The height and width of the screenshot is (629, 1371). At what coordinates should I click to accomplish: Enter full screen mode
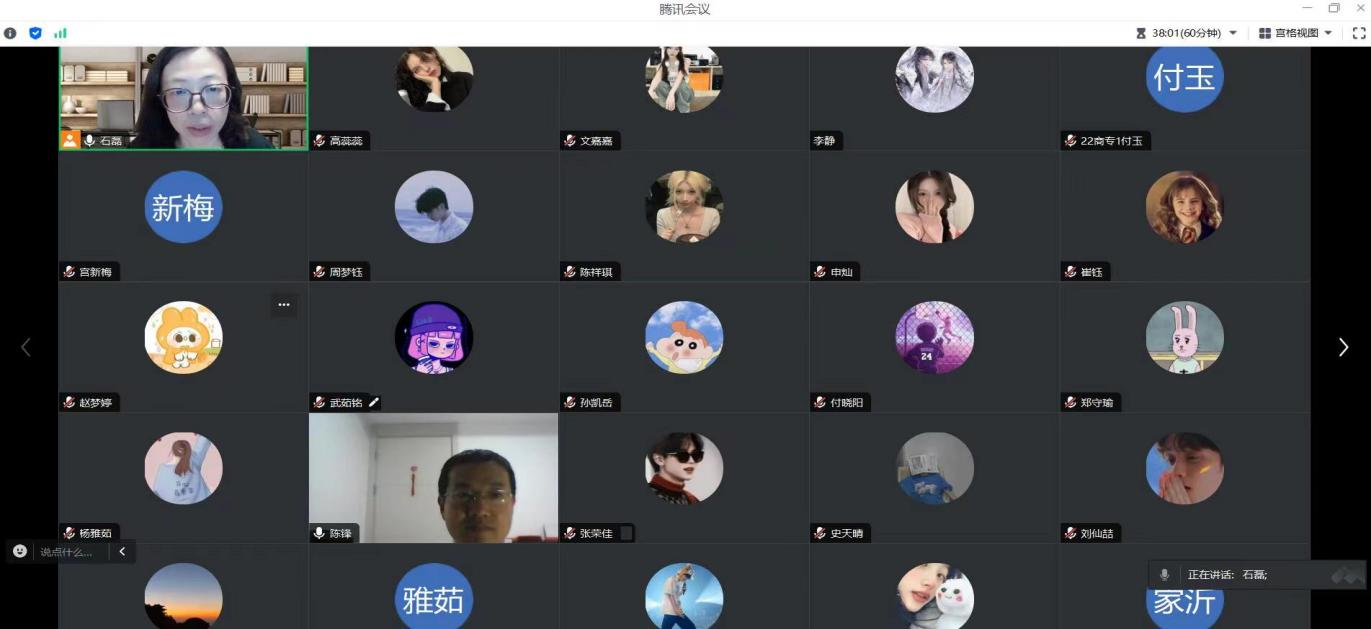[1358, 33]
